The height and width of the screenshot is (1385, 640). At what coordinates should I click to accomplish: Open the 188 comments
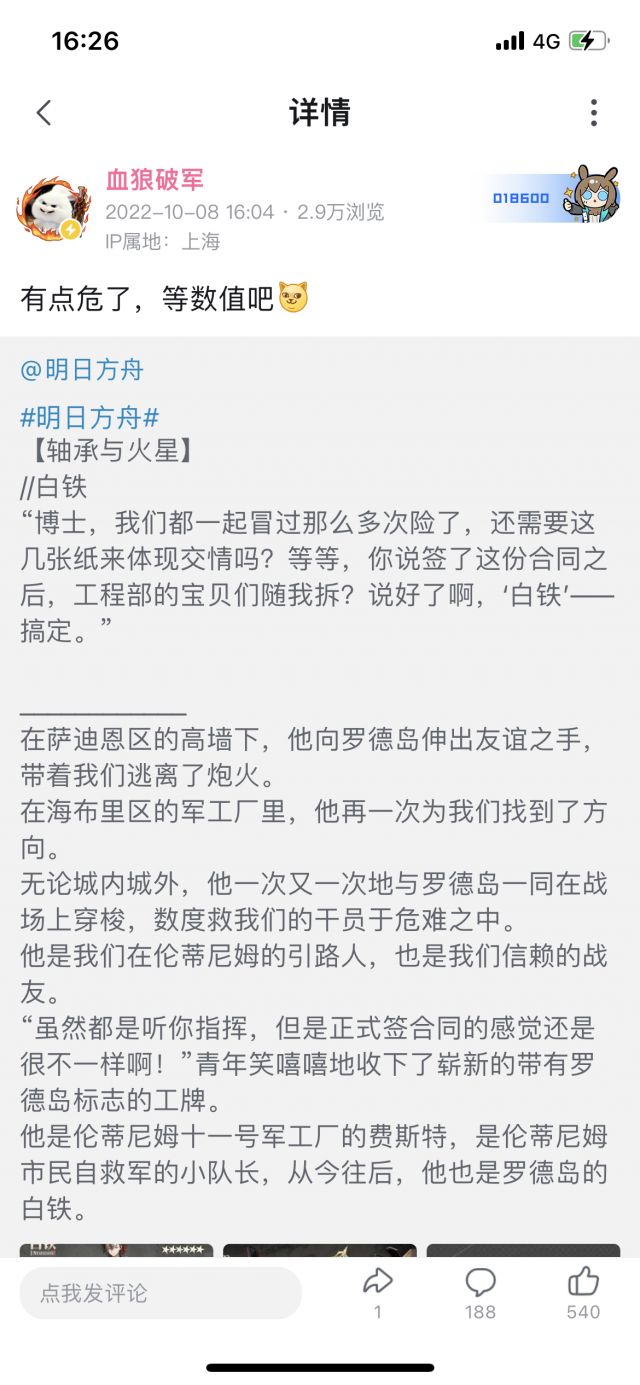pos(480,1292)
